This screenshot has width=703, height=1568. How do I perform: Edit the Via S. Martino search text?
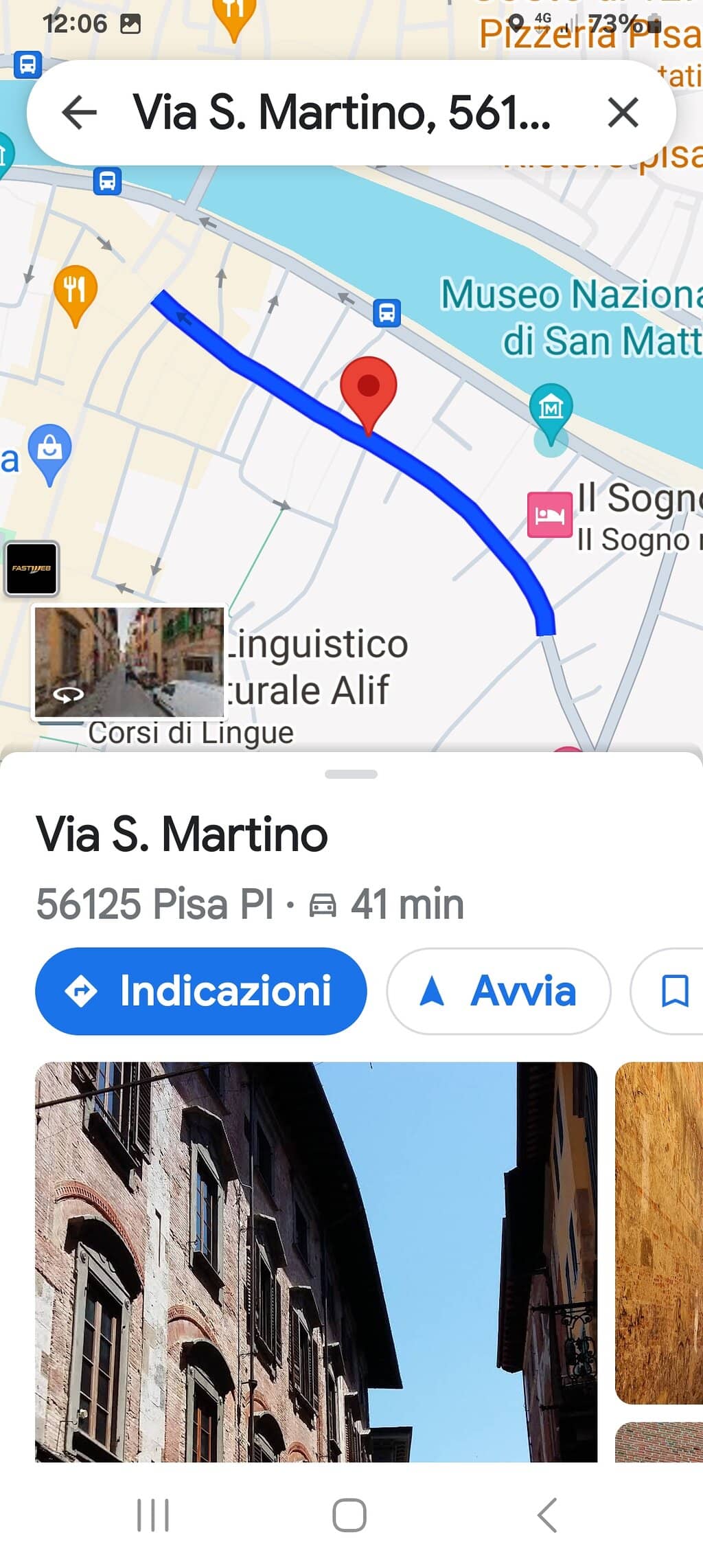click(342, 113)
